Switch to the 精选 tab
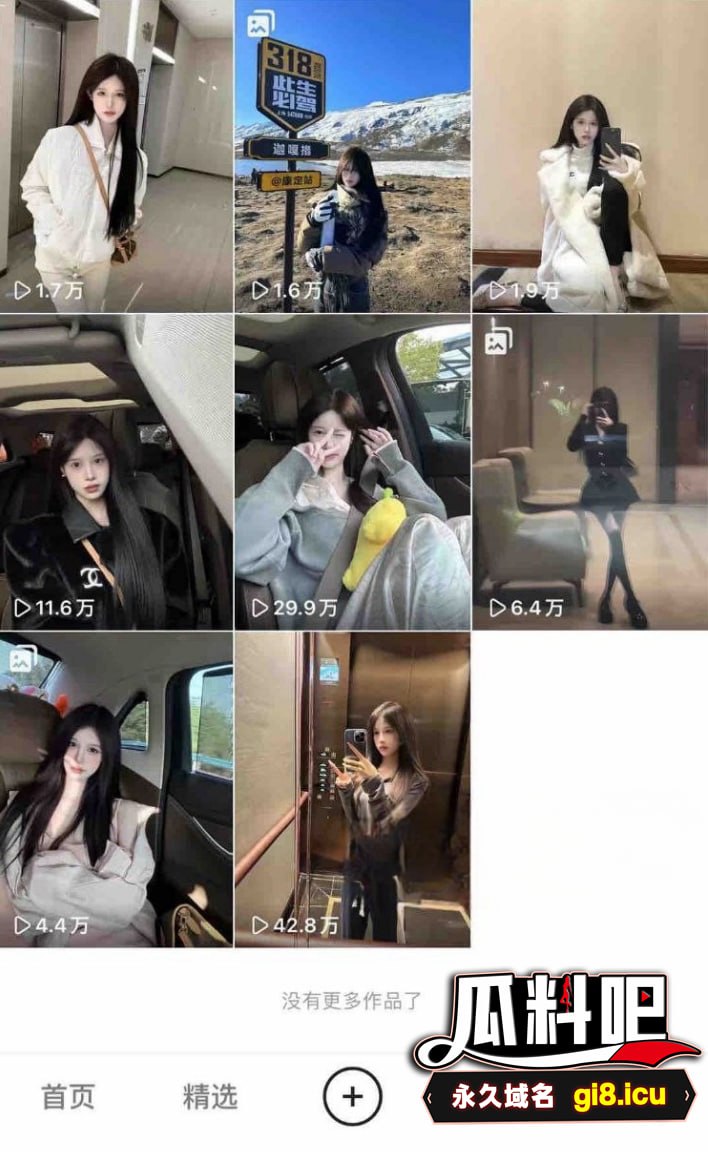 [x=210, y=1096]
